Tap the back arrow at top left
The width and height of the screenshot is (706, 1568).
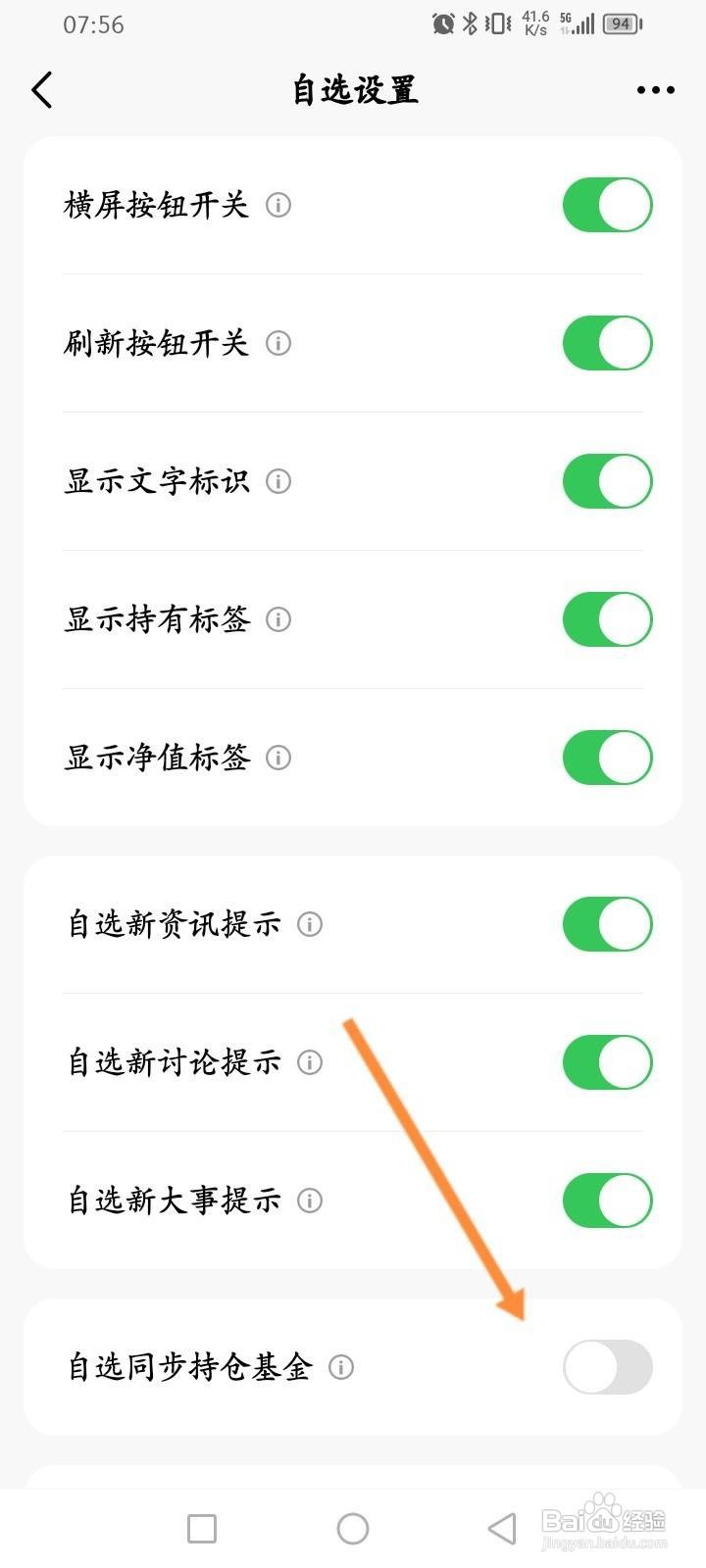pos(41,89)
